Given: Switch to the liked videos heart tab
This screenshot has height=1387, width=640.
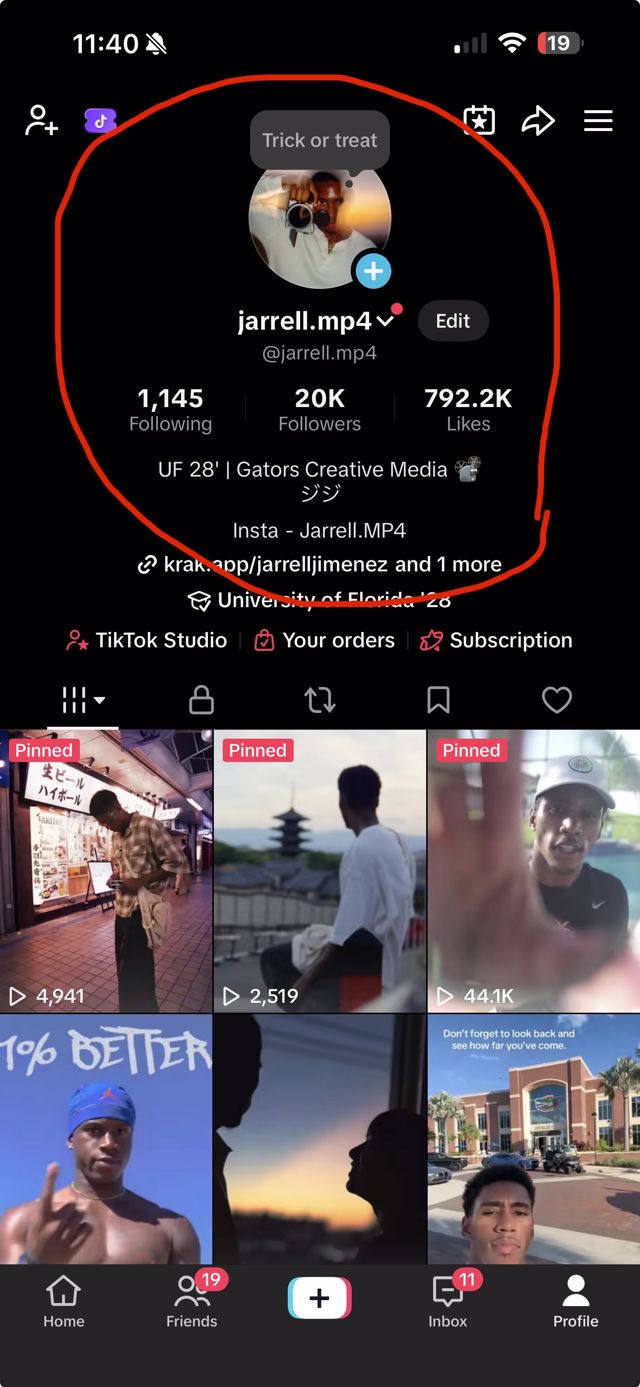Looking at the screenshot, I should (556, 700).
